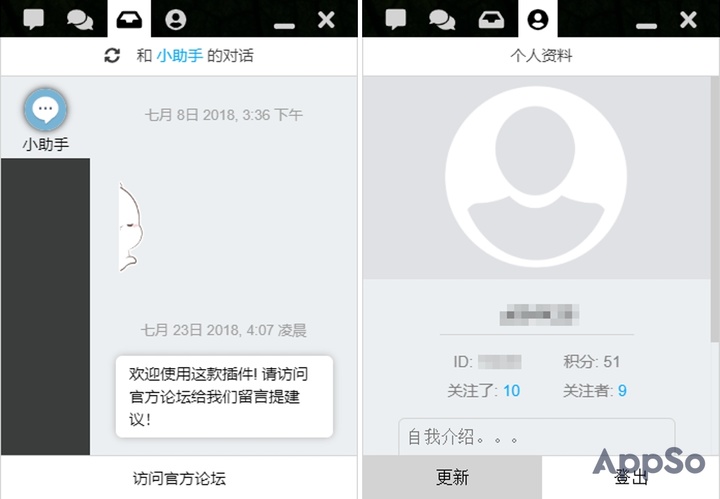Tap the 小助手 chat avatar
This screenshot has height=499, width=720.
(x=45, y=109)
